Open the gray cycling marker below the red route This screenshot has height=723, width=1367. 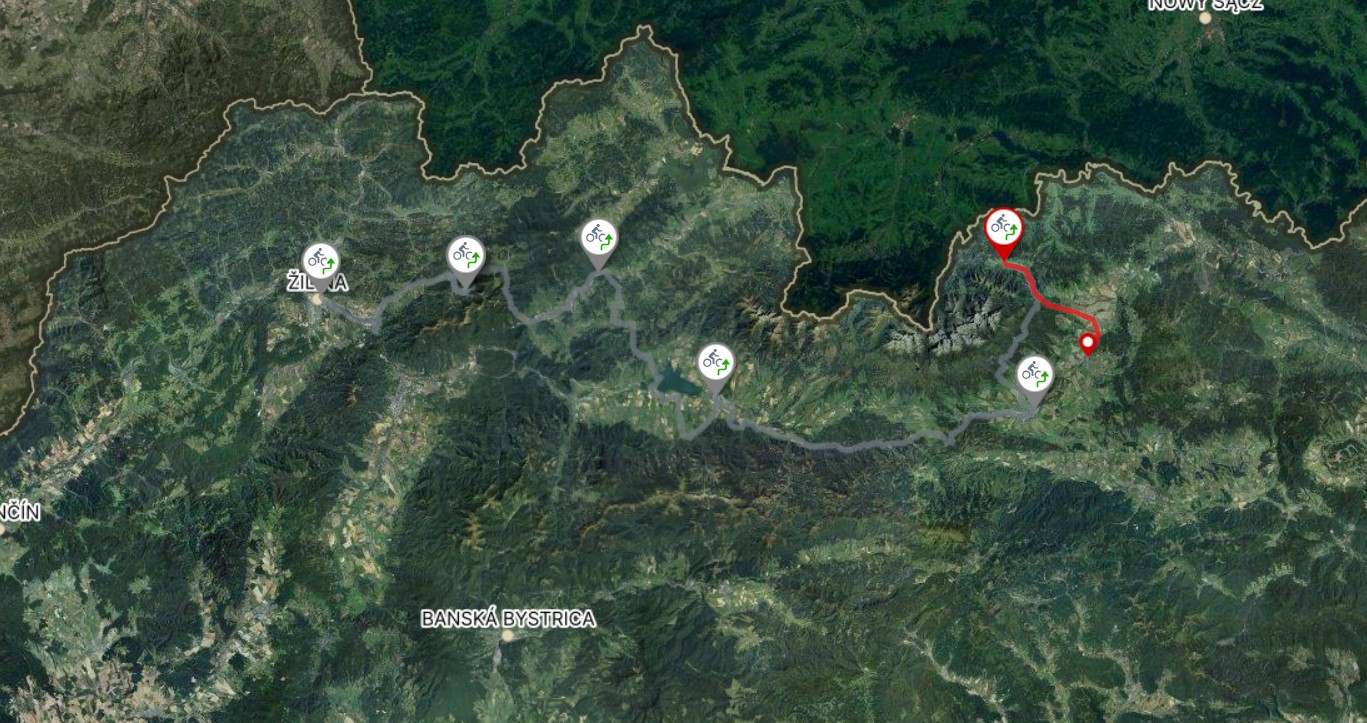coord(1035,376)
